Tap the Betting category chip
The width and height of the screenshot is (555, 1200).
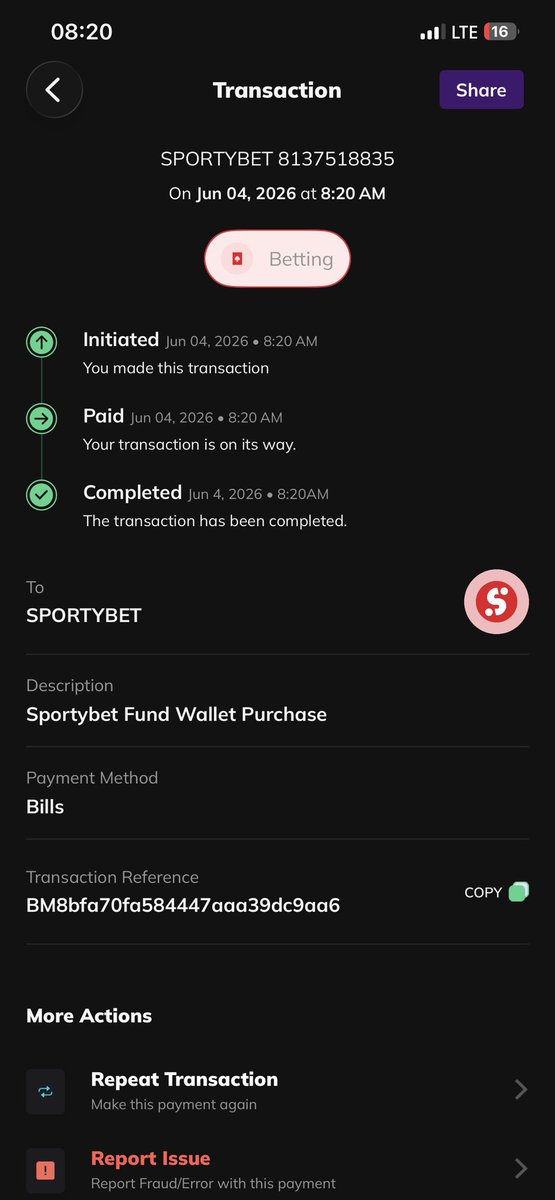click(x=277, y=259)
